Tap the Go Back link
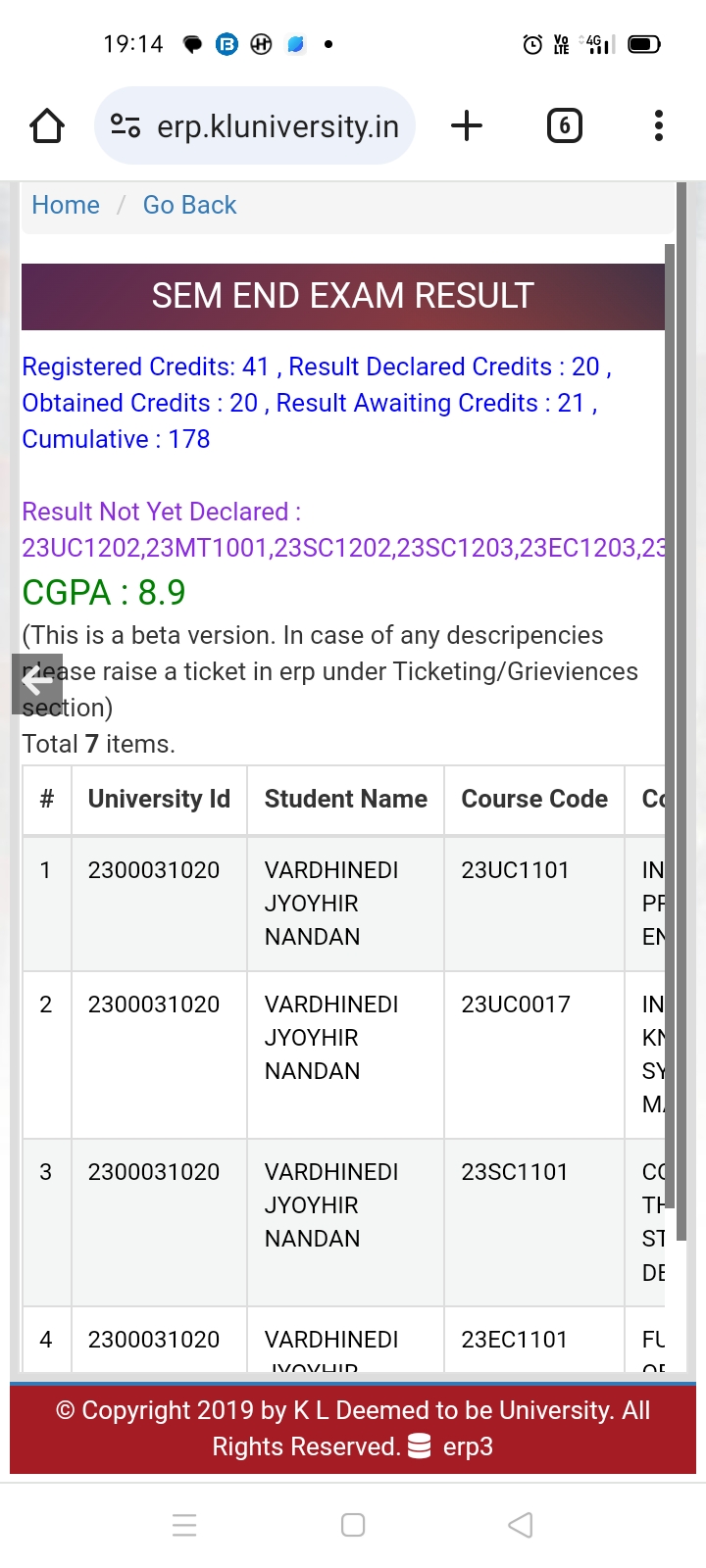Viewport: 706px width, 1568px height. (x=189, y=205)
